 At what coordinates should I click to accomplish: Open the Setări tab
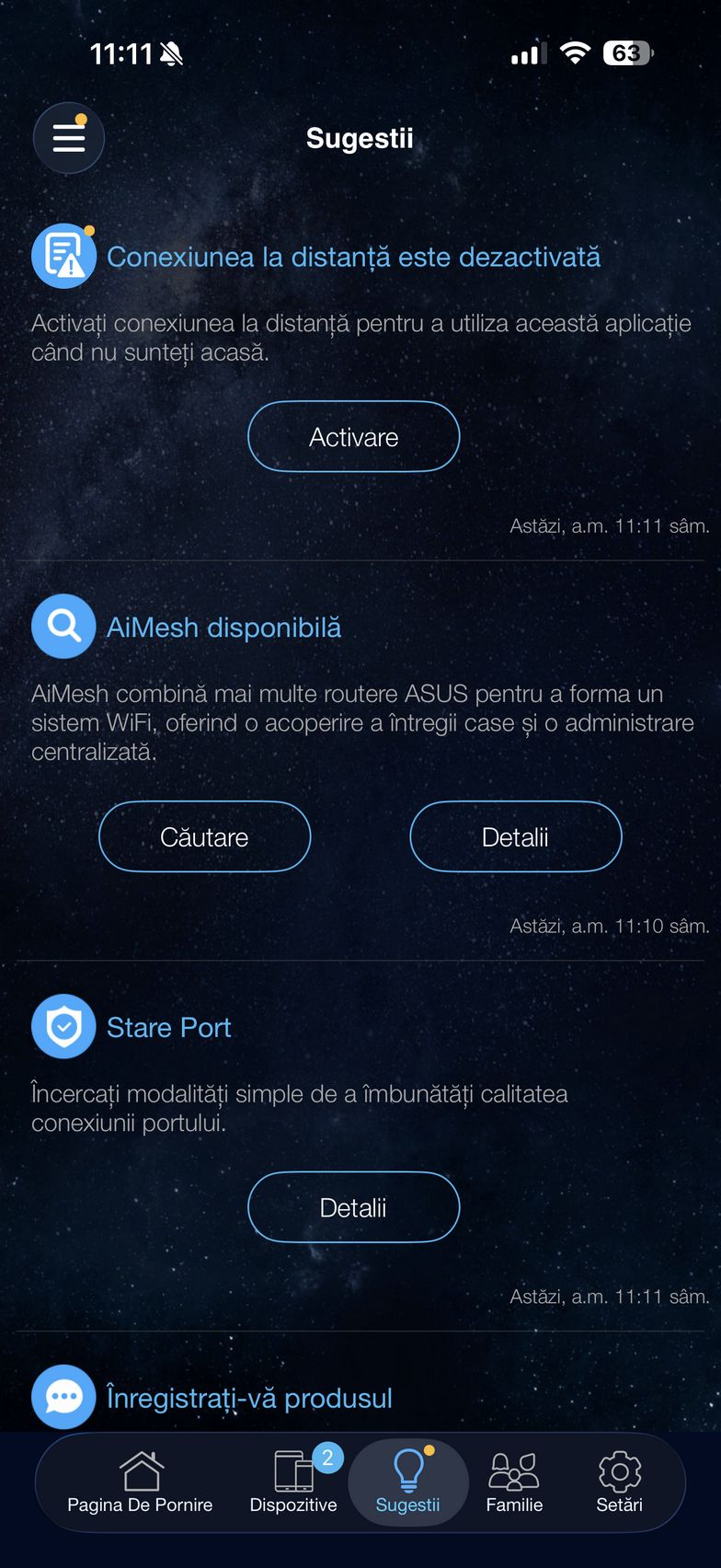click(x=619, y=1482)
